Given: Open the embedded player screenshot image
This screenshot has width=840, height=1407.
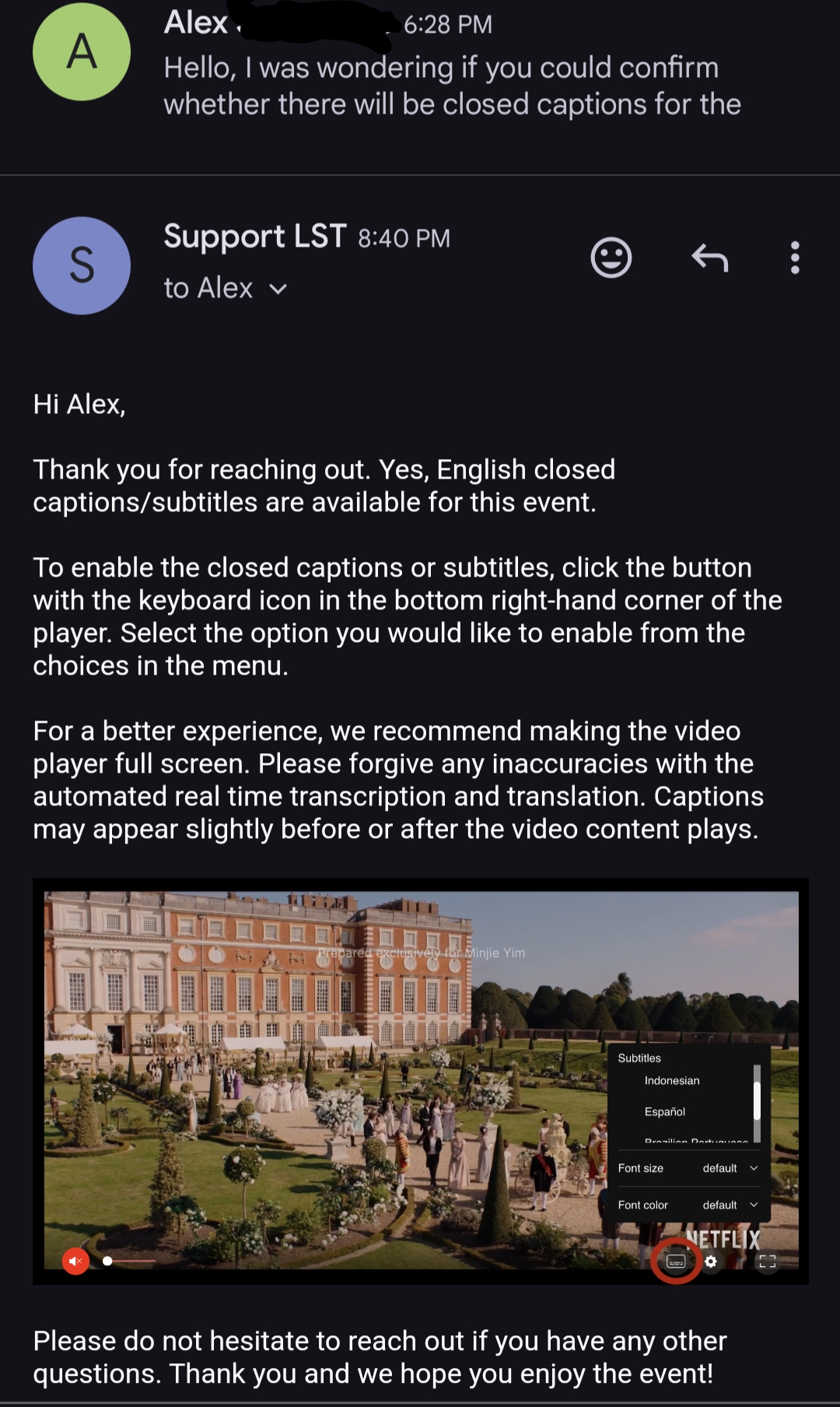Looking at the screenshot, I should click(x=420, y=1080).
